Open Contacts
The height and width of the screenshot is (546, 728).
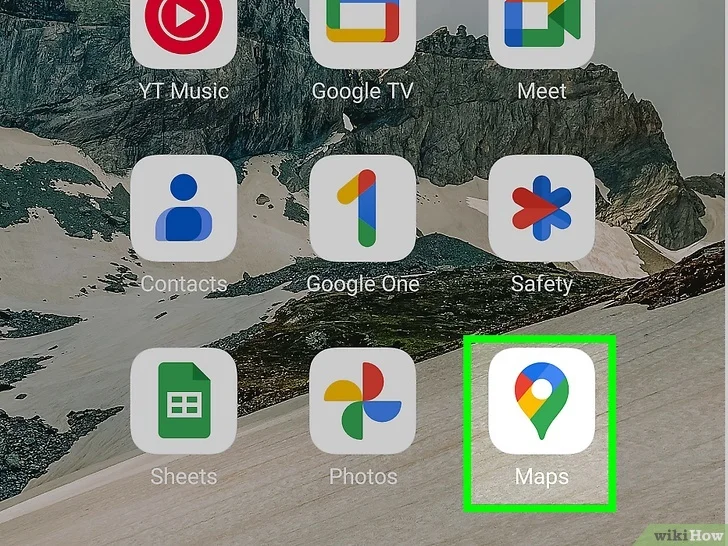tap(184, 208)
